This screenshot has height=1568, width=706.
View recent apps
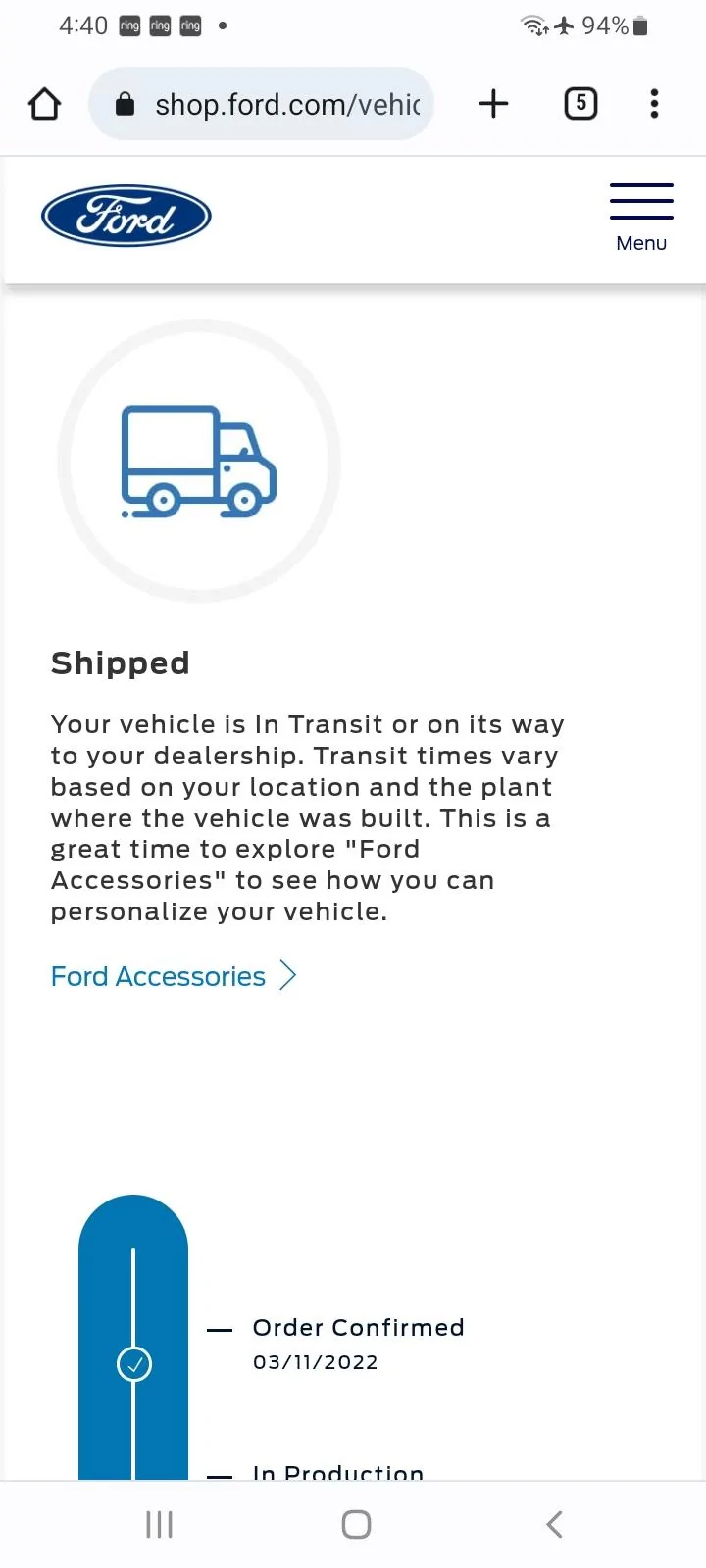pos(159,1524)
